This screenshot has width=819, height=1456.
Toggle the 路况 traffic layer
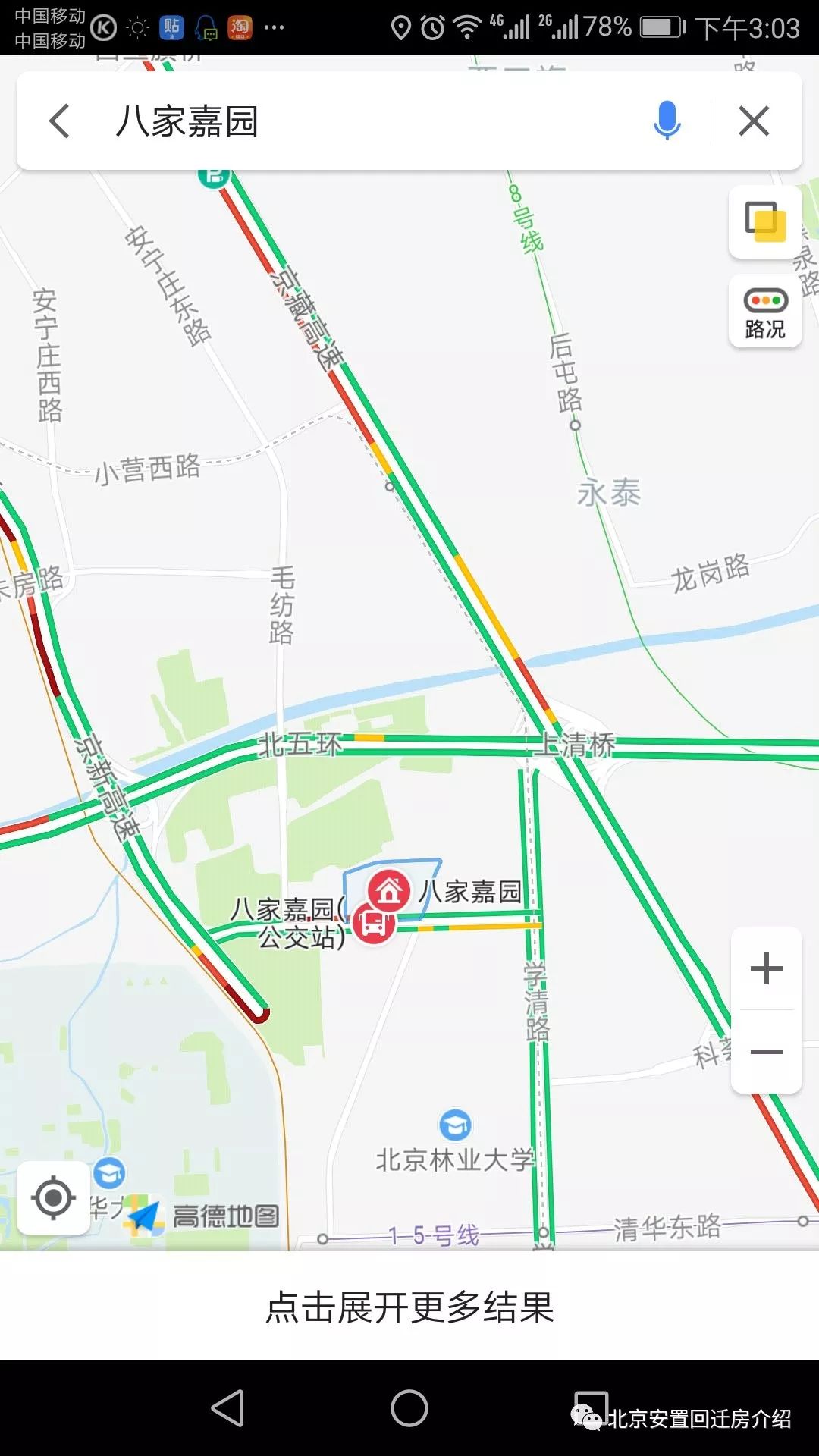click(765, 312)
